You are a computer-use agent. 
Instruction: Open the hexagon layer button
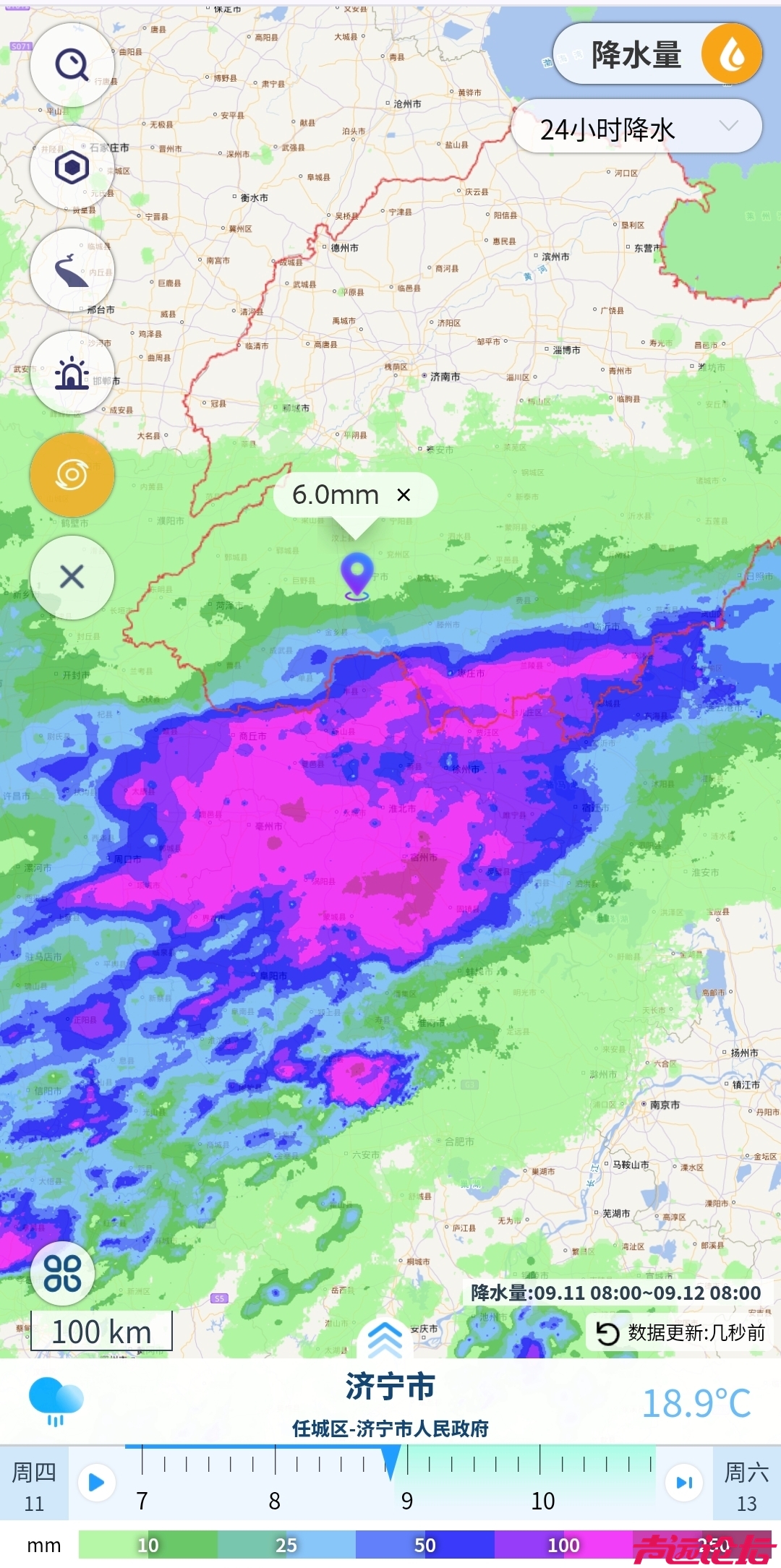pyautogui.click(x=72, y=168)
